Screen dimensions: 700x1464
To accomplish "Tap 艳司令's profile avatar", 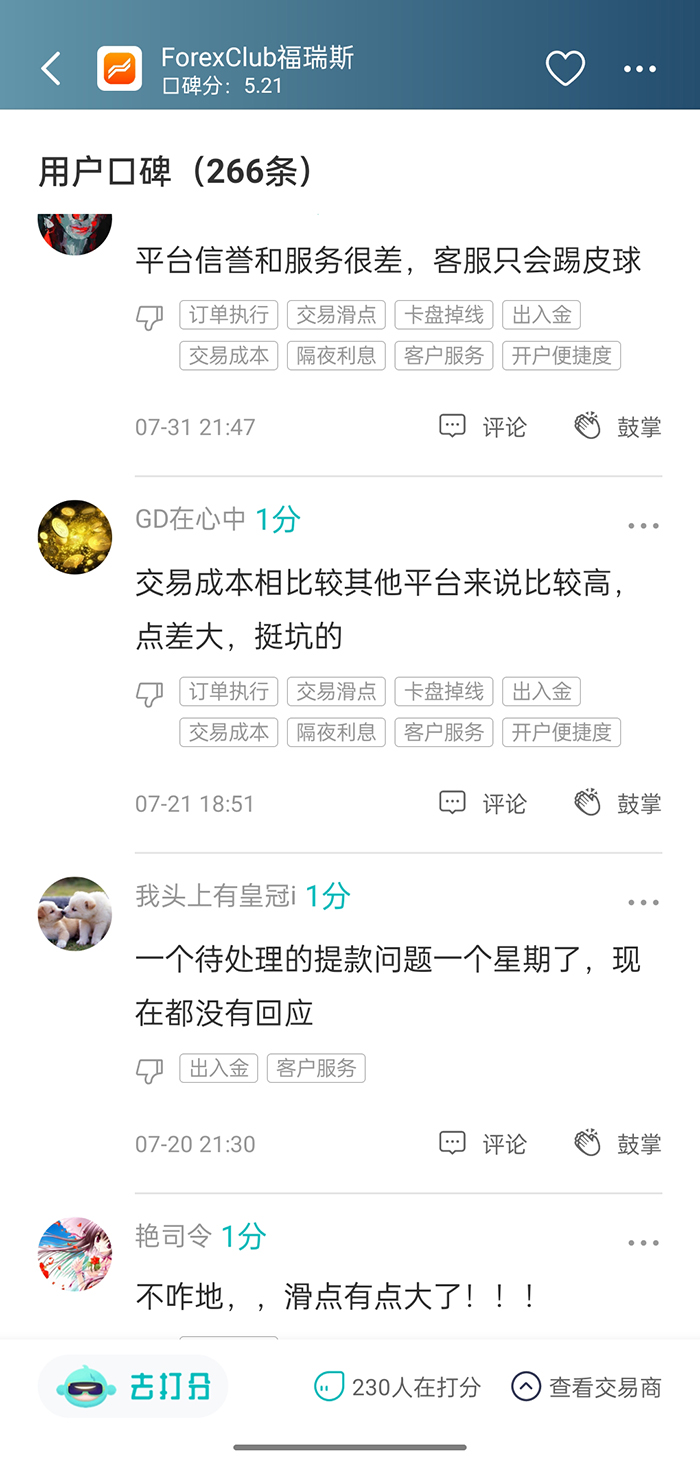I will [x=75, y=1254].
